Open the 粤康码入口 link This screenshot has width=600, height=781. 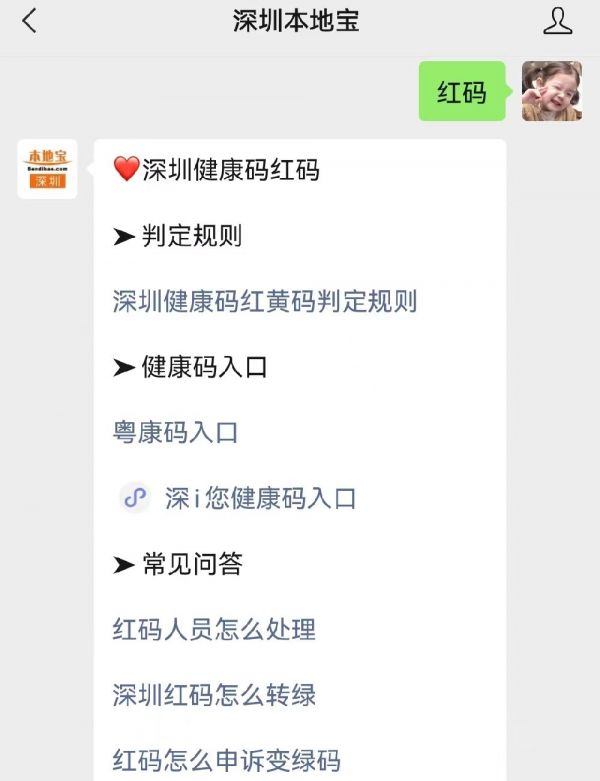(x=175, y=433)
